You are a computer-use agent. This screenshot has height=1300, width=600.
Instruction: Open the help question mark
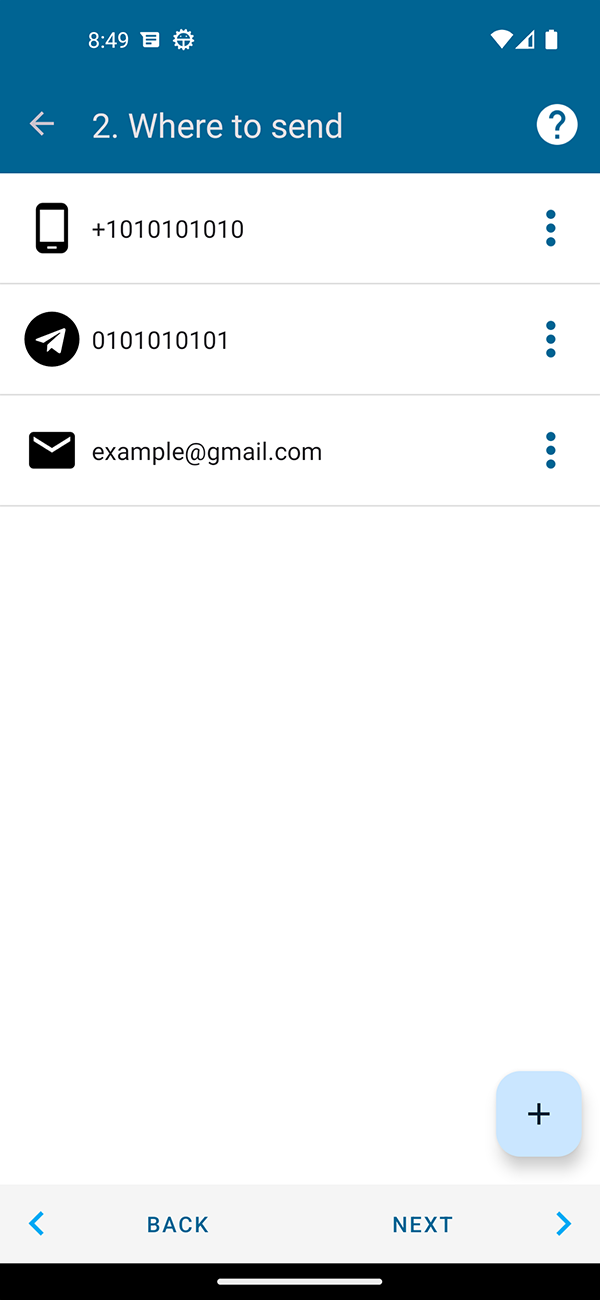pyautogui.click(x=557, y=125)
